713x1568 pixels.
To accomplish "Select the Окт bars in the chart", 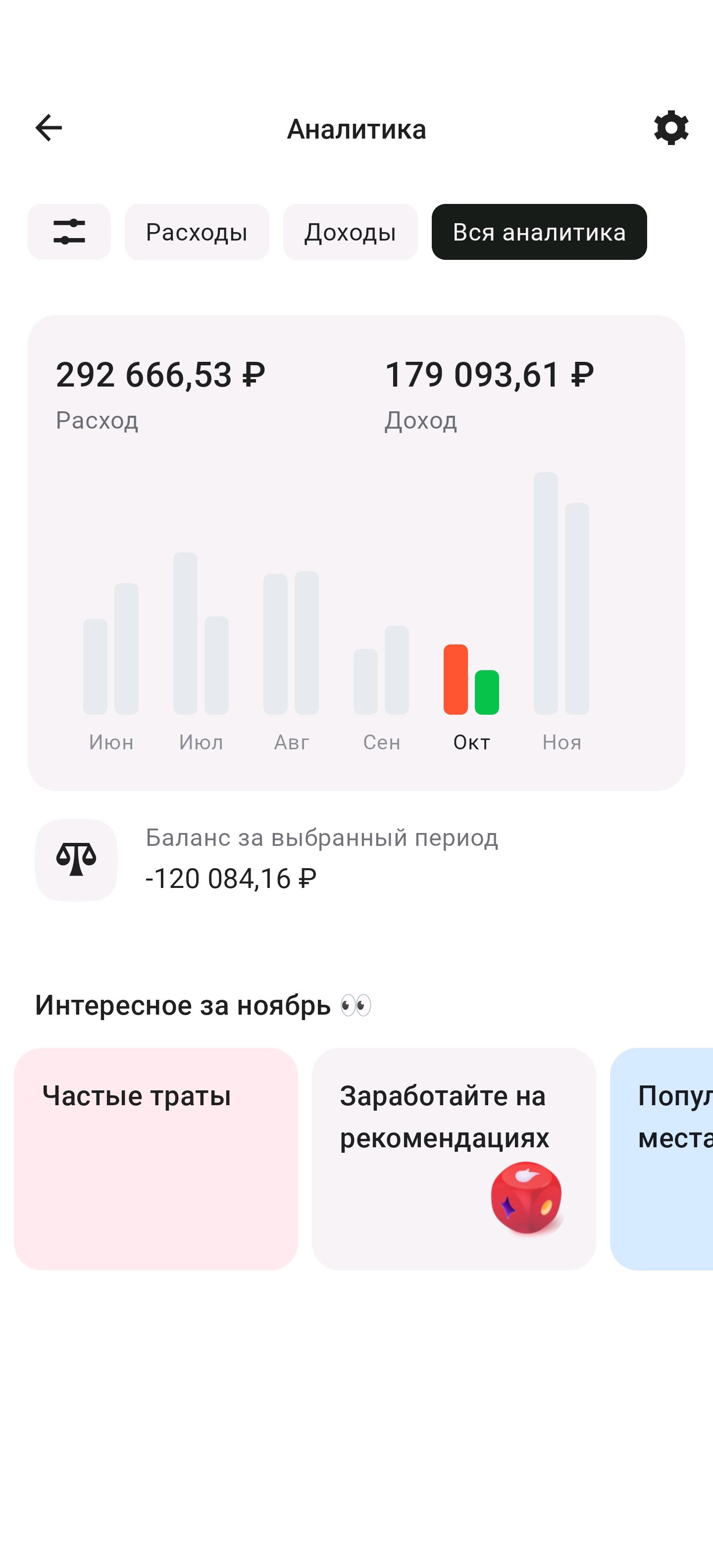I will (x=471, y=682).
